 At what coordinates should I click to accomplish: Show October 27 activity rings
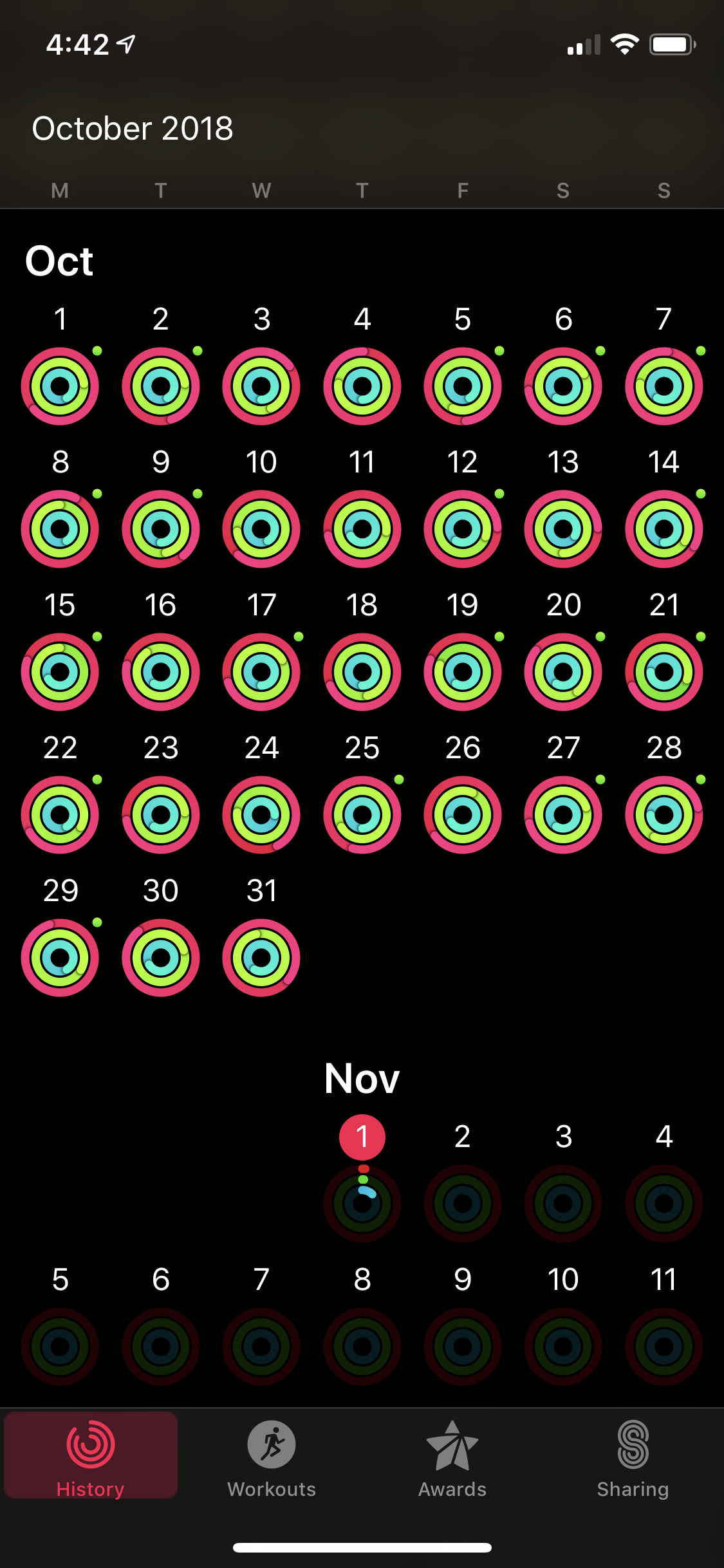(x=563, y=815)
